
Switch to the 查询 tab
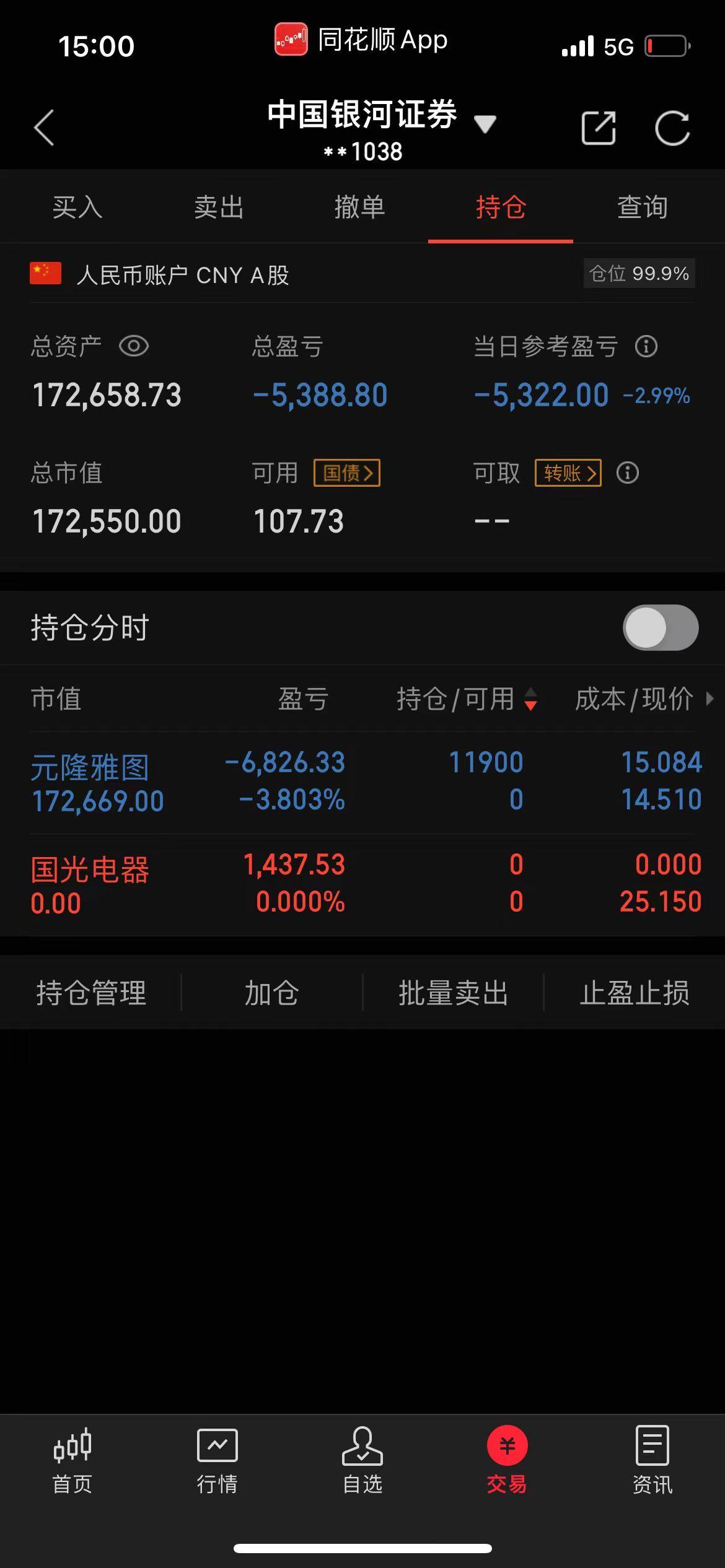tap(643, 208)
